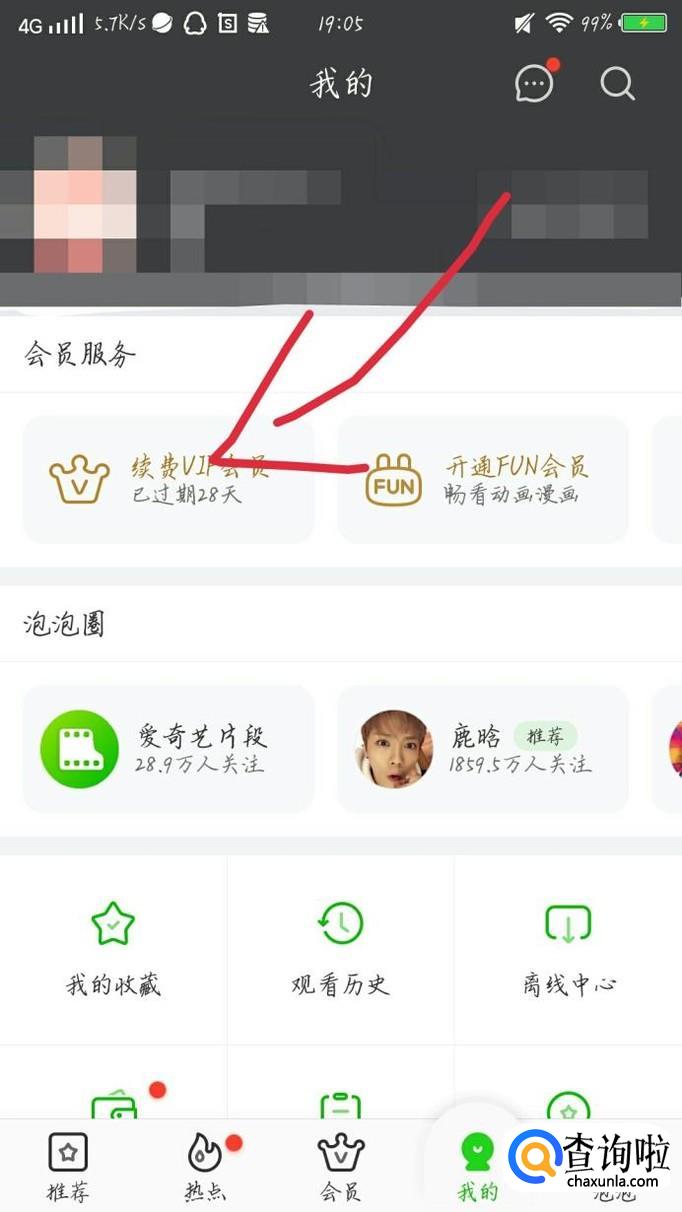
Task: Open search from the top bar
Action: coord(617,84)
